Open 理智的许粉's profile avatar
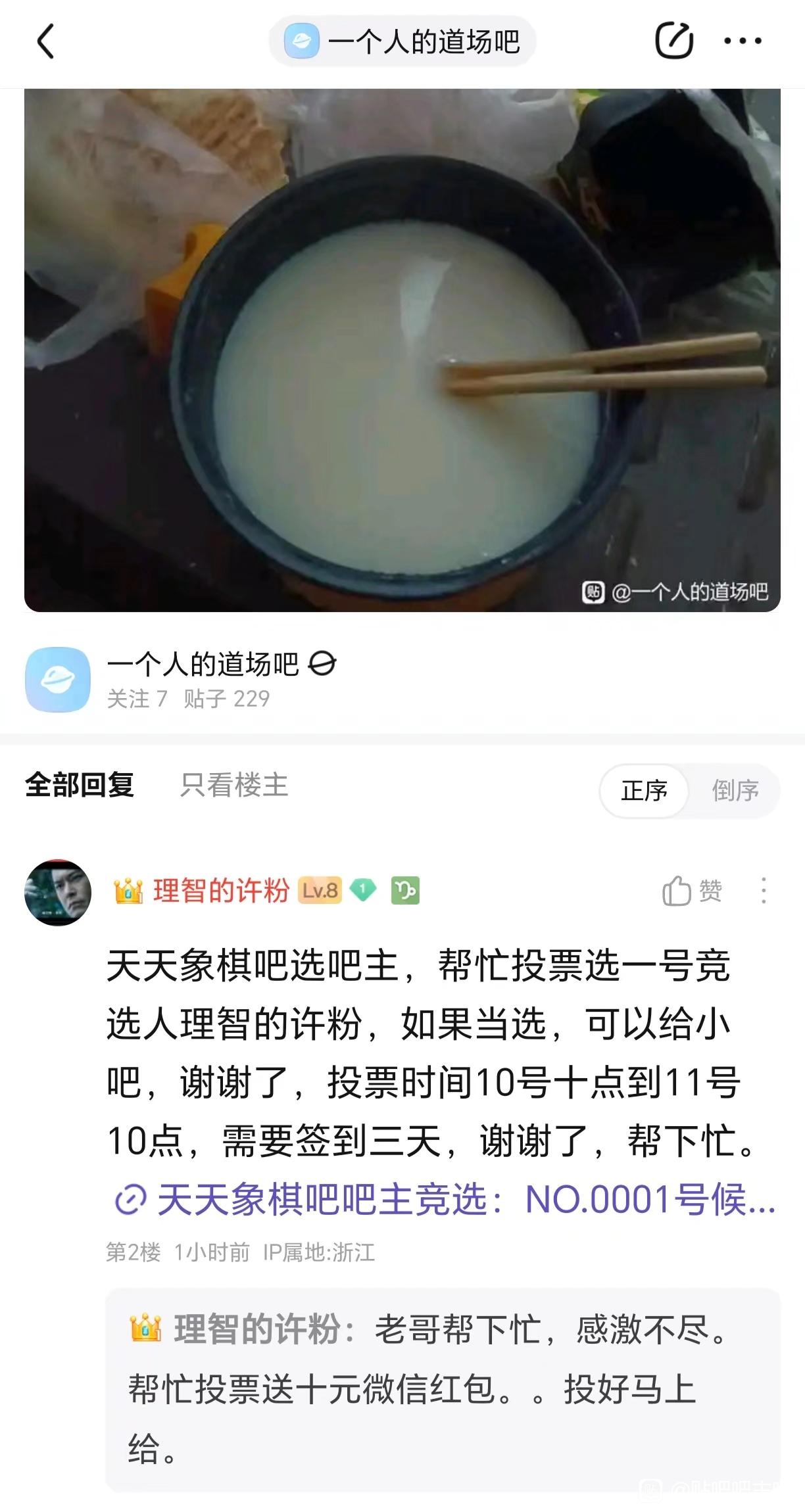The width and height of the screenshot is (805, 1512). click(58, 892)
